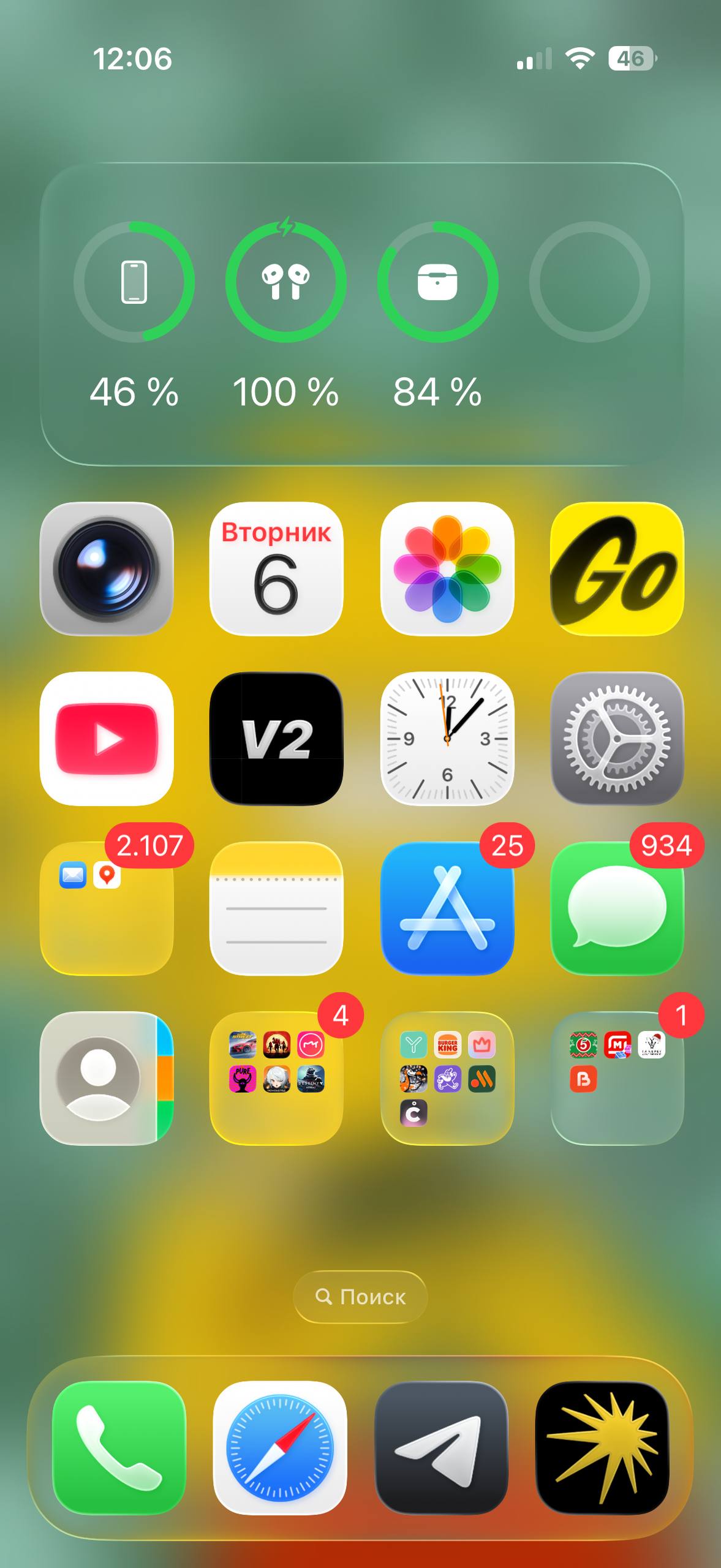Open the Contacts app
This screenshot has width=721, height=1568.
tap(107, 1078)
